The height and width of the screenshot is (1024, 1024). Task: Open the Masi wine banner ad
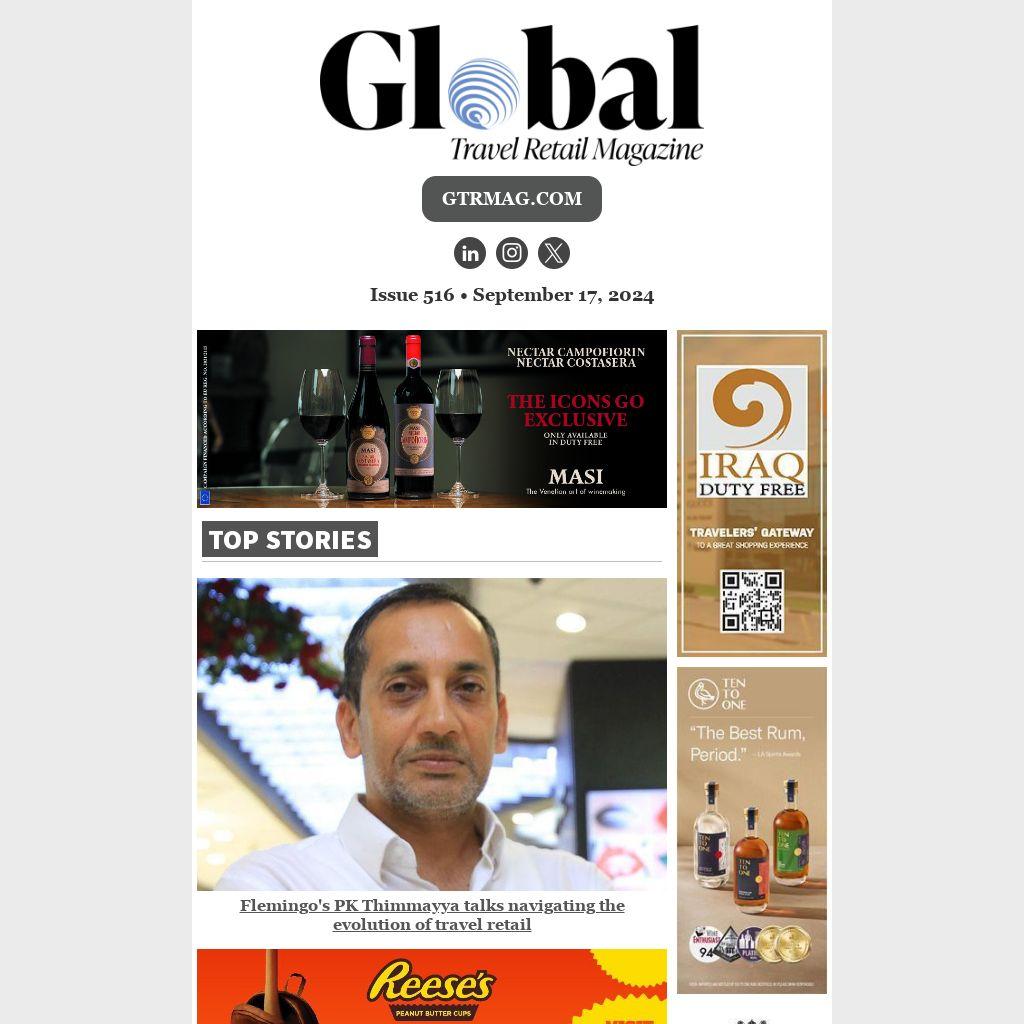(x=431, y=419)
